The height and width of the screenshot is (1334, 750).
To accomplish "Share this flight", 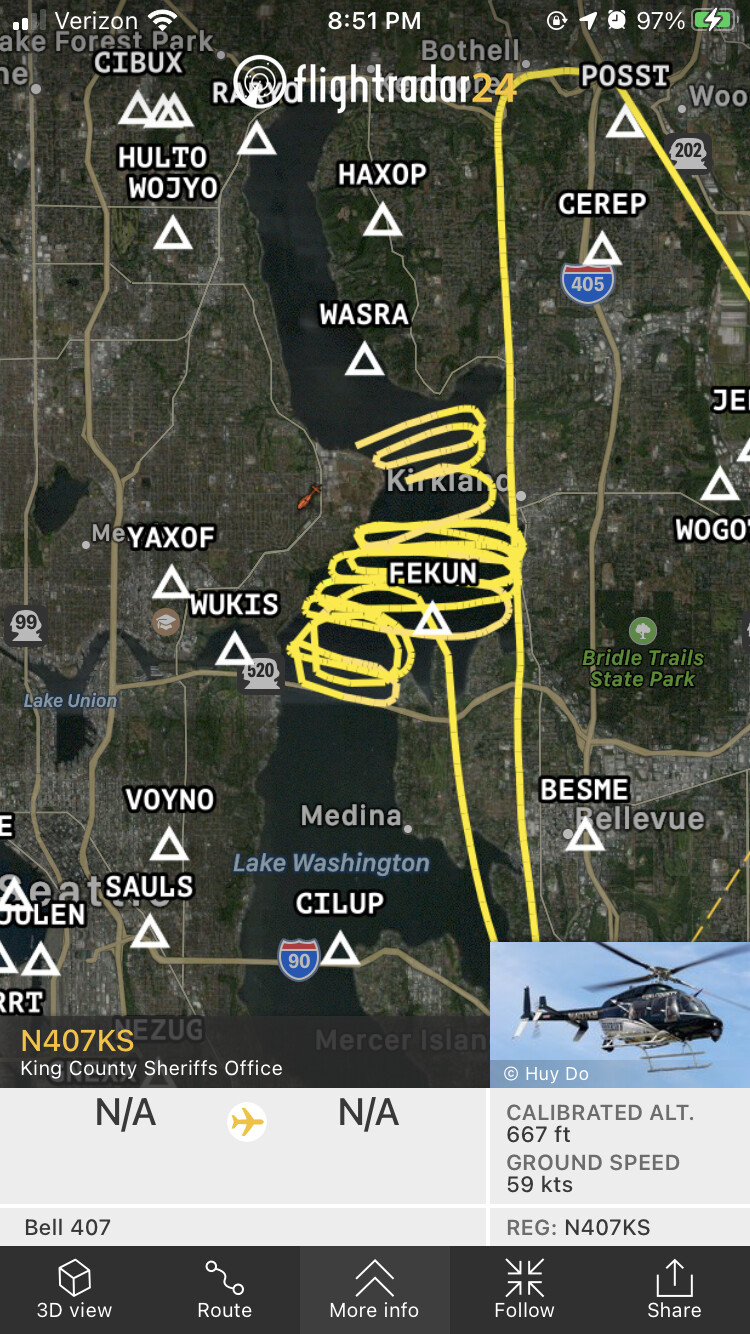I will coord(674,1289).
